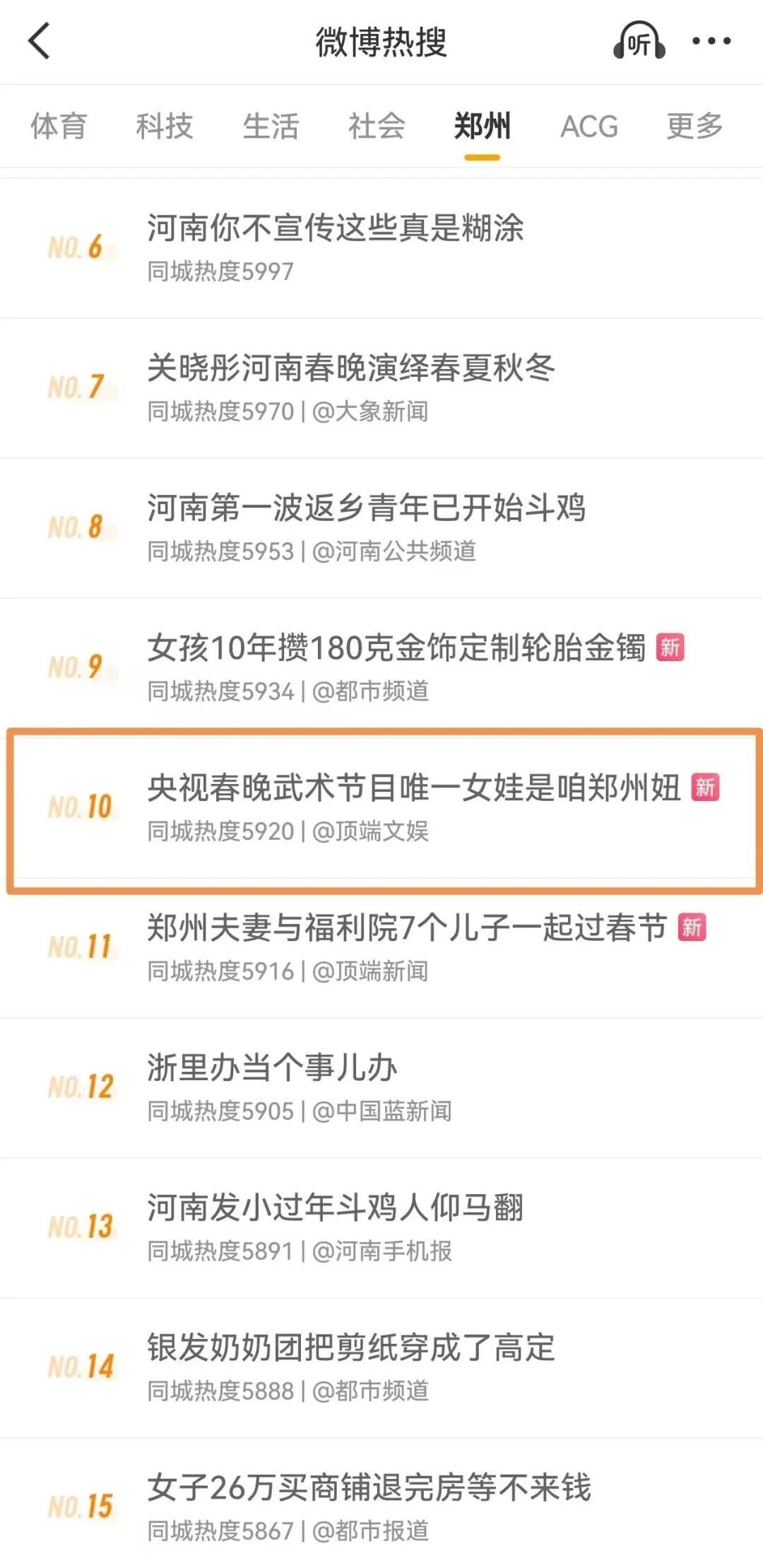Screen dimensions: 763x1568
Task: Switch to the 科技 tab
Action: tap(164, 127)
